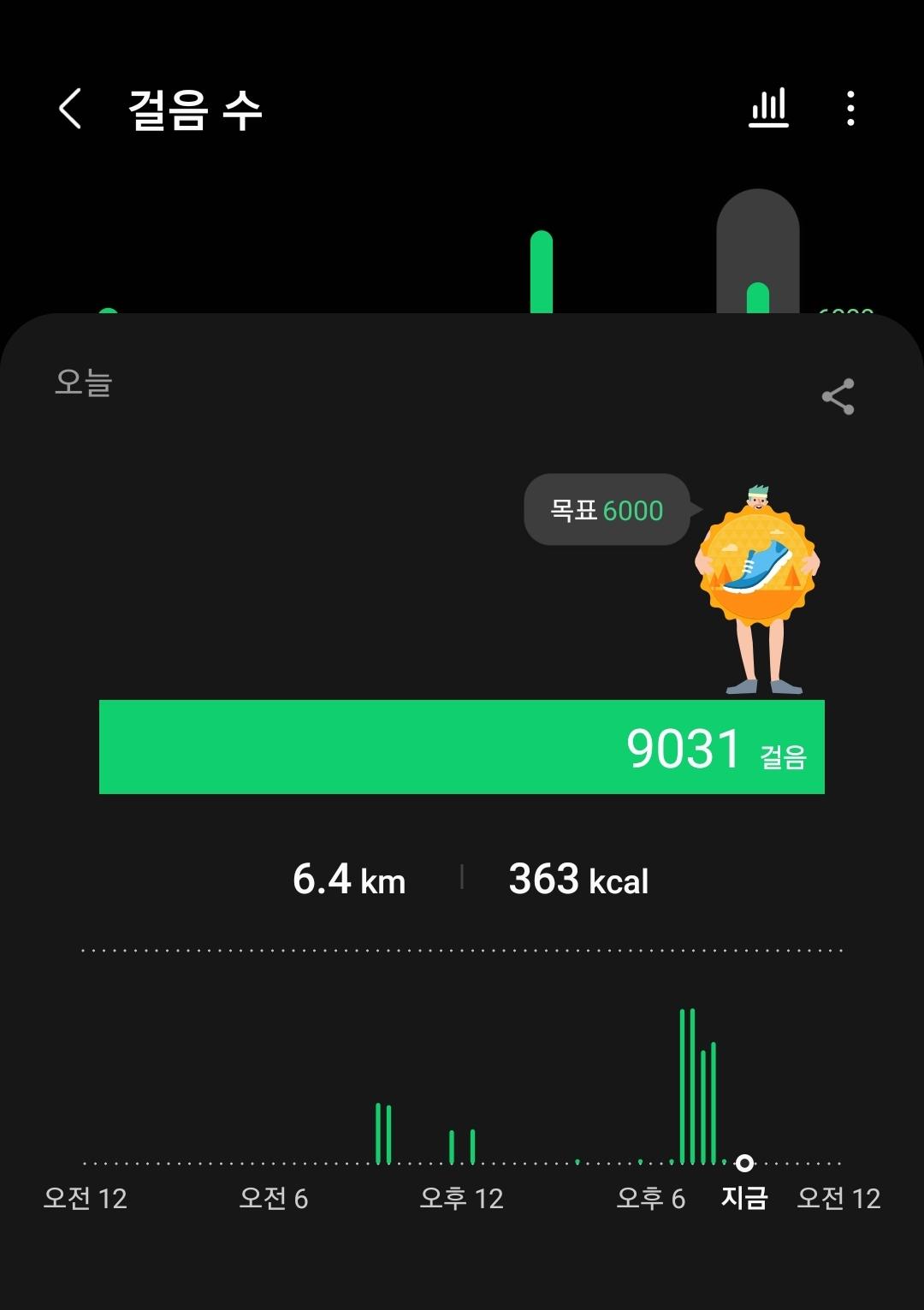Image resolution: width=924 pixels, height=1310 pixels.
Task: Select the tall green bar in the top chart
Action: [x=542, y=272]
